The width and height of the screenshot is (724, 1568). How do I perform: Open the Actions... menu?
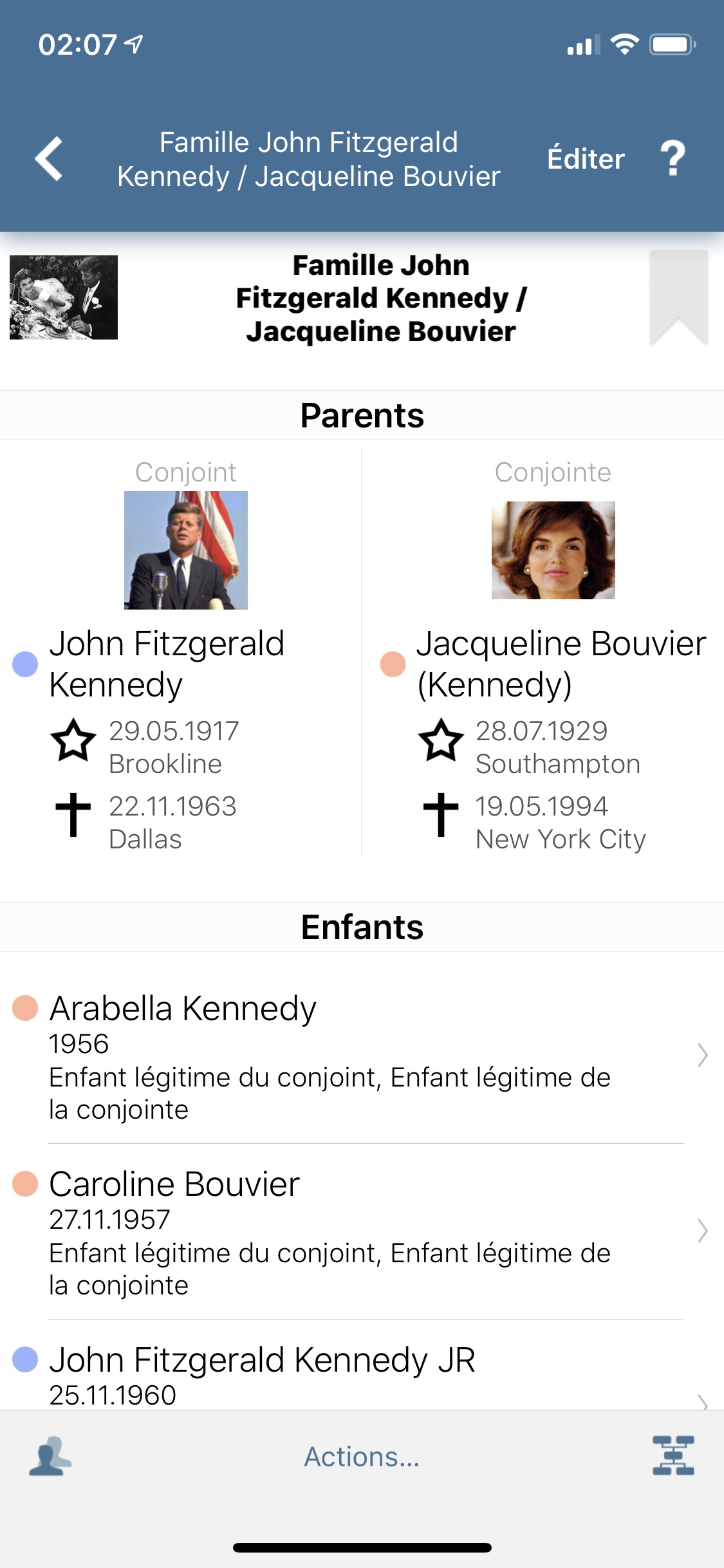(x=362, y=1457)
